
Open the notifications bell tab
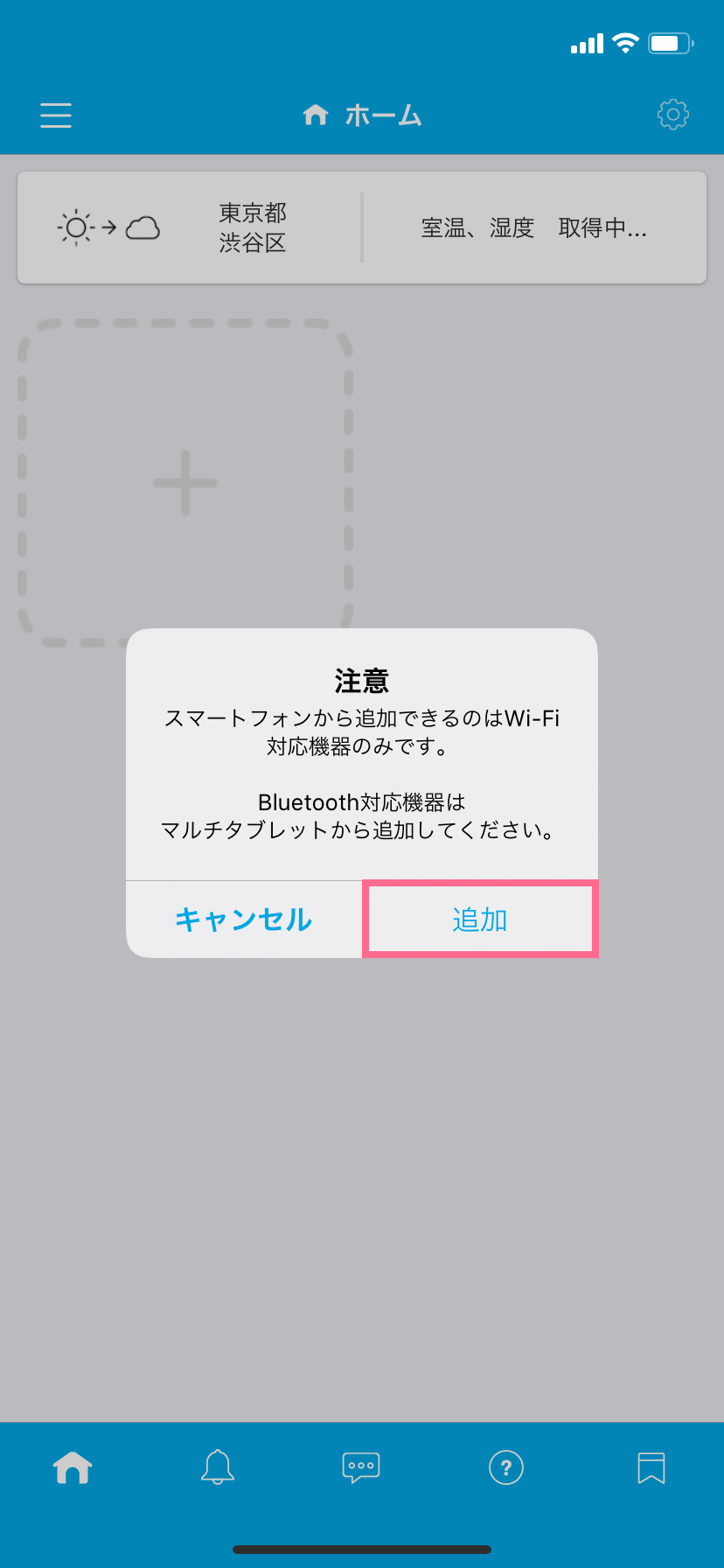[x=218, y=1467]
